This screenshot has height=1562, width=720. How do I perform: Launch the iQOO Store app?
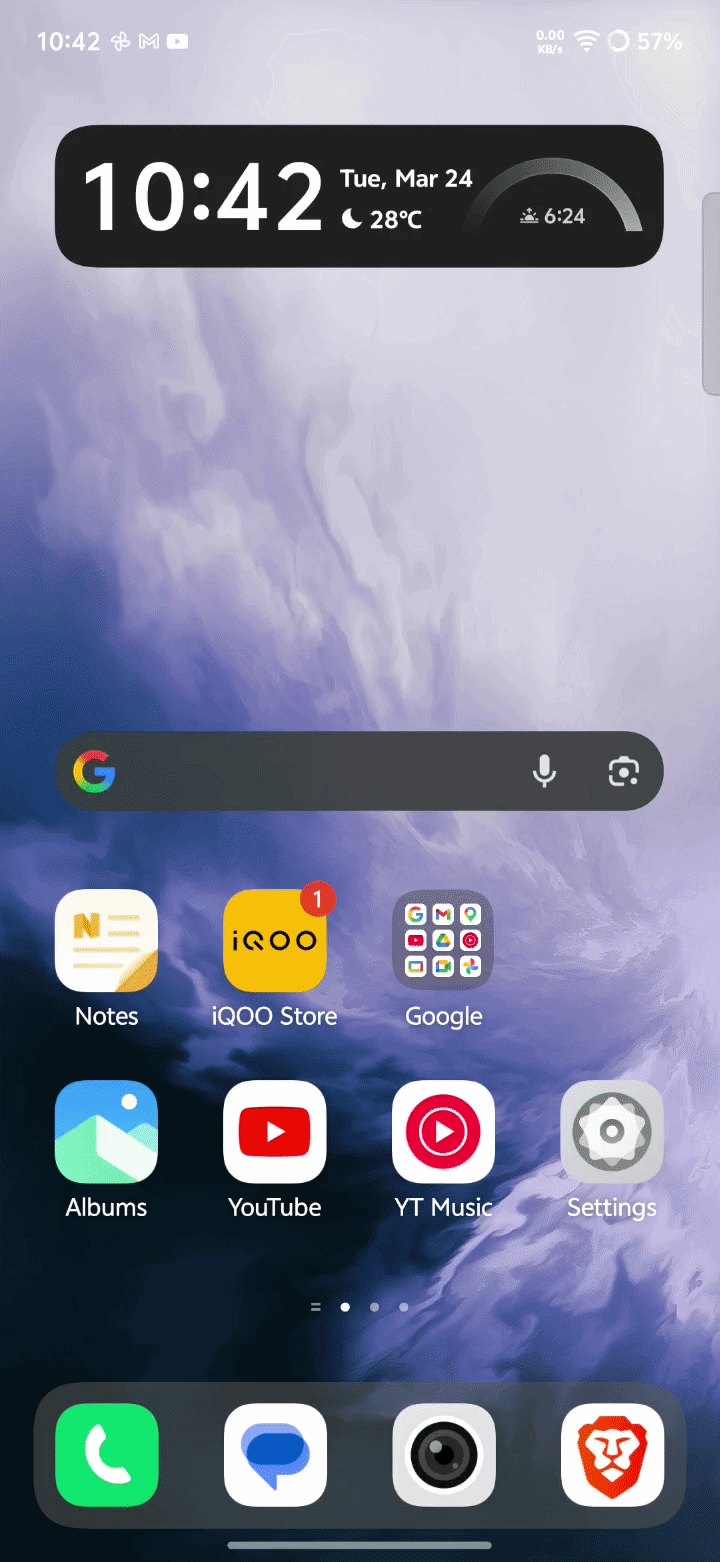[x=275, y=941]
